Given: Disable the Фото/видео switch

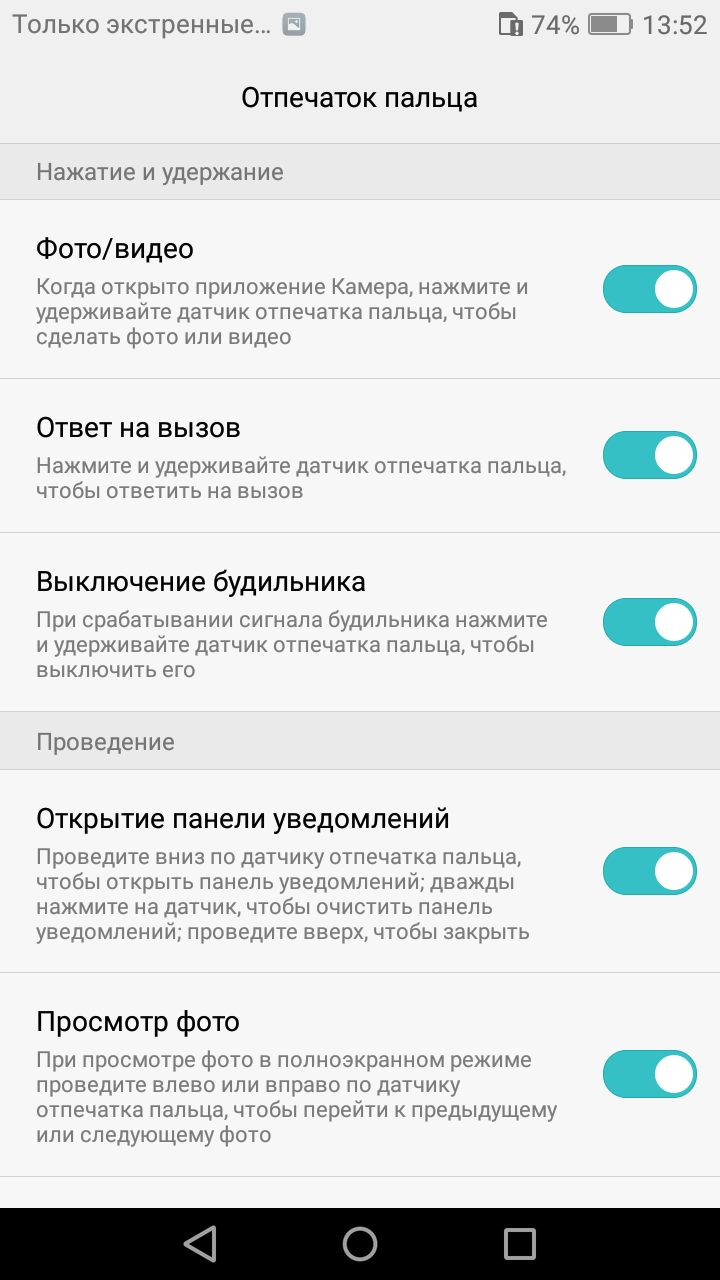Looking at the screenshot, I should pyautogui.click(x=650, y=289).
